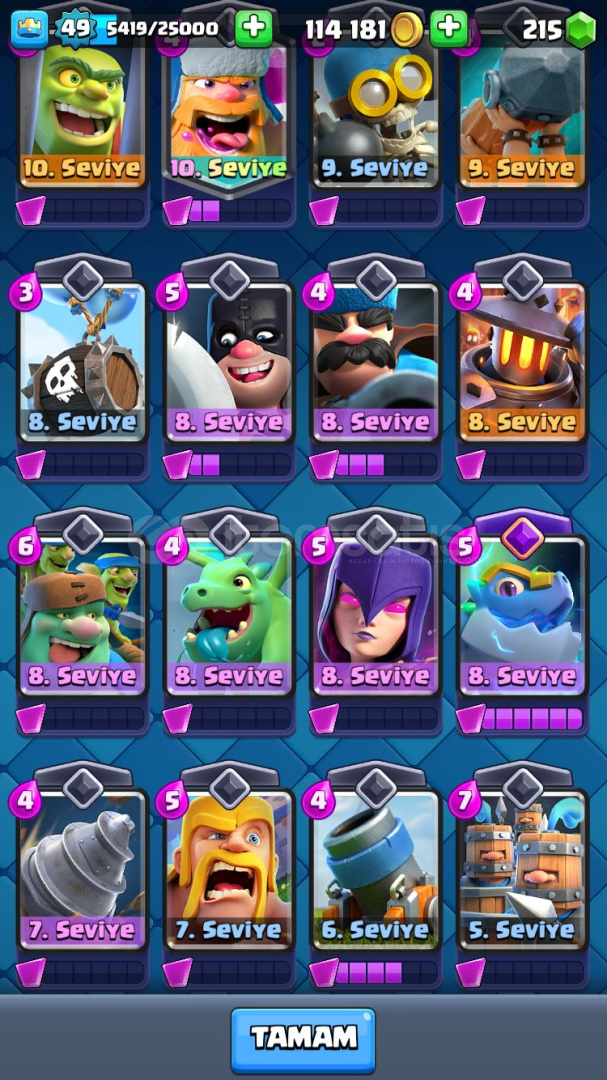This screenshot has width=607, height=1080.
Task: Select the Furnace card
Action: [x=522, y=365]
